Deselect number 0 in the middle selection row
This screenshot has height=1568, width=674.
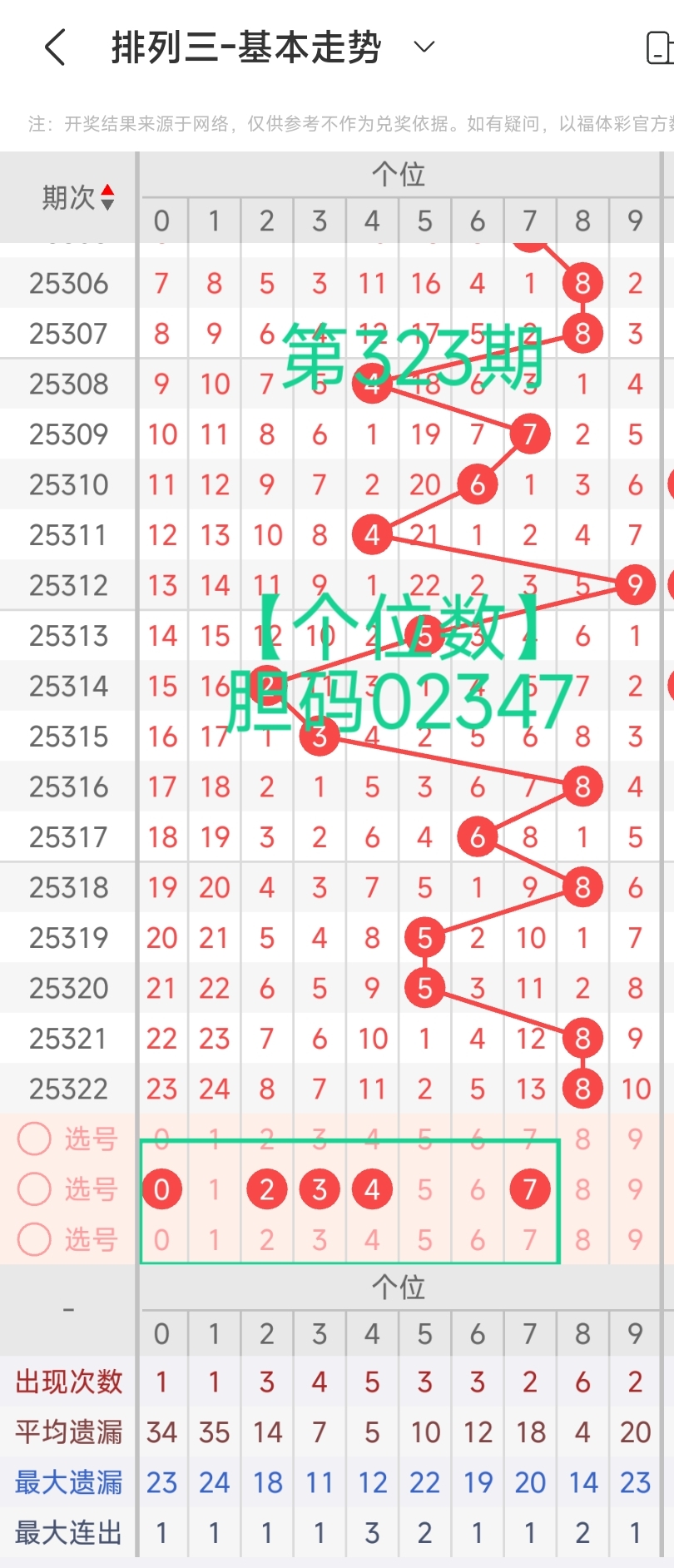click(x=162, y=1189)
